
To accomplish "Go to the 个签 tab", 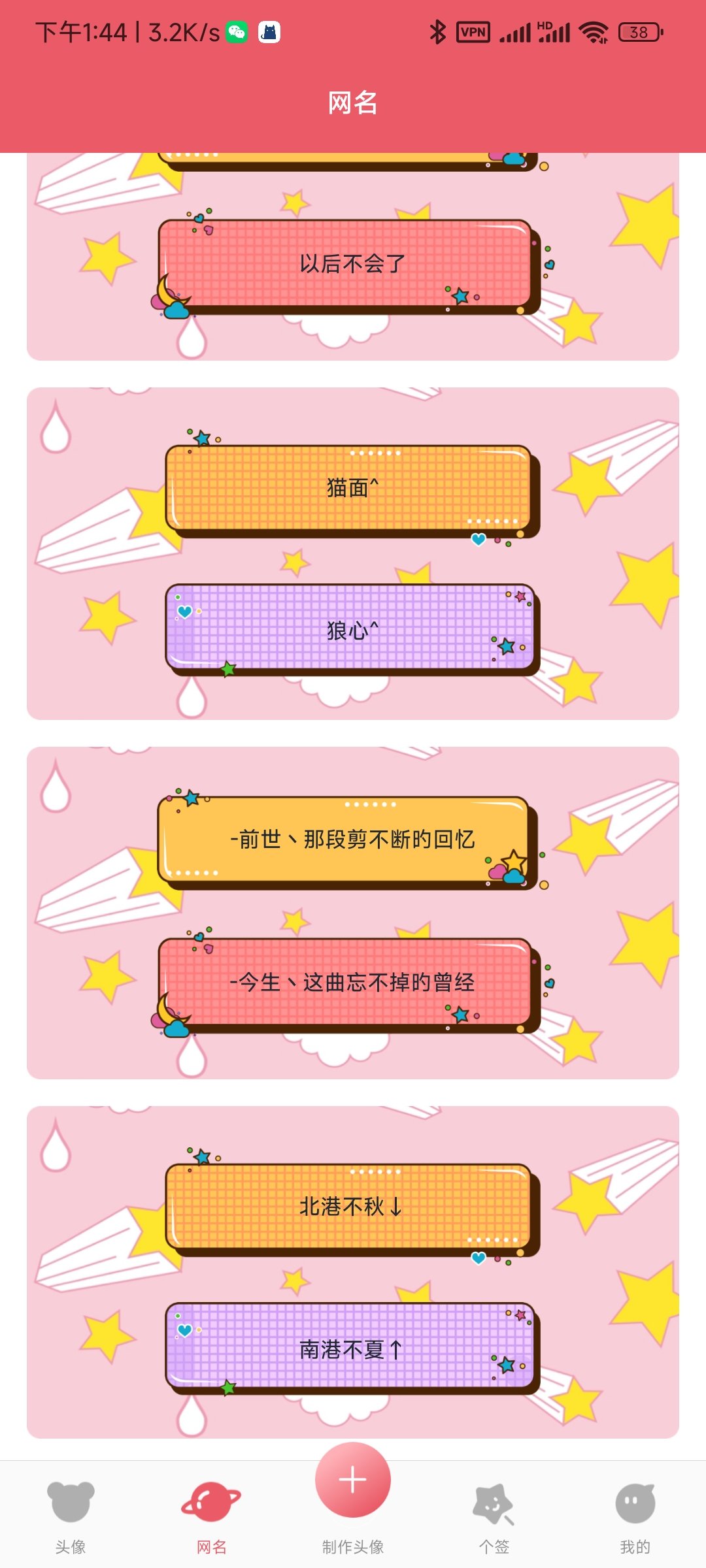I will pos(494,1516).
